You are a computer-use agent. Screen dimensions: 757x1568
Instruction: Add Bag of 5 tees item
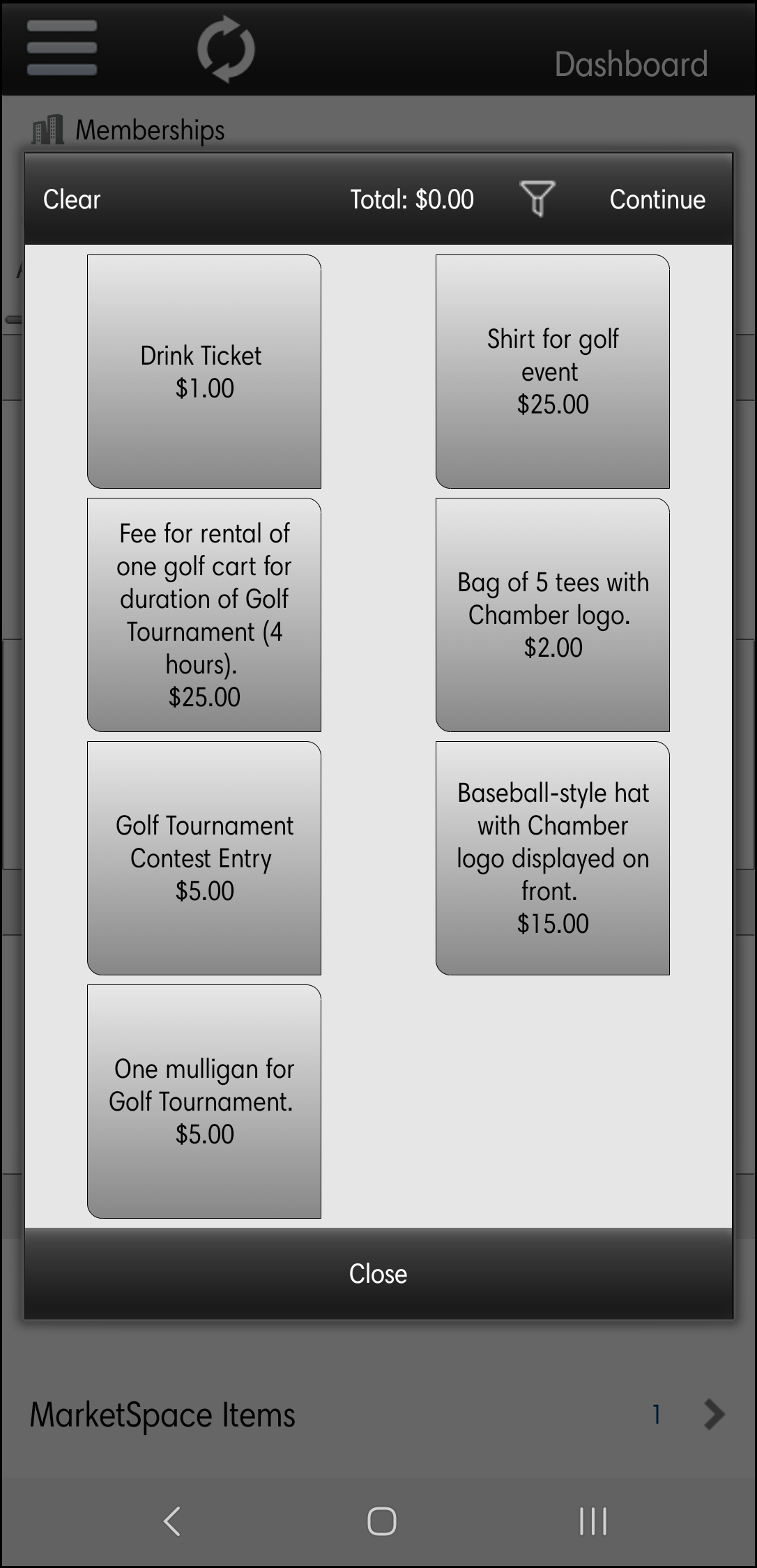click(x=553, y=615)
